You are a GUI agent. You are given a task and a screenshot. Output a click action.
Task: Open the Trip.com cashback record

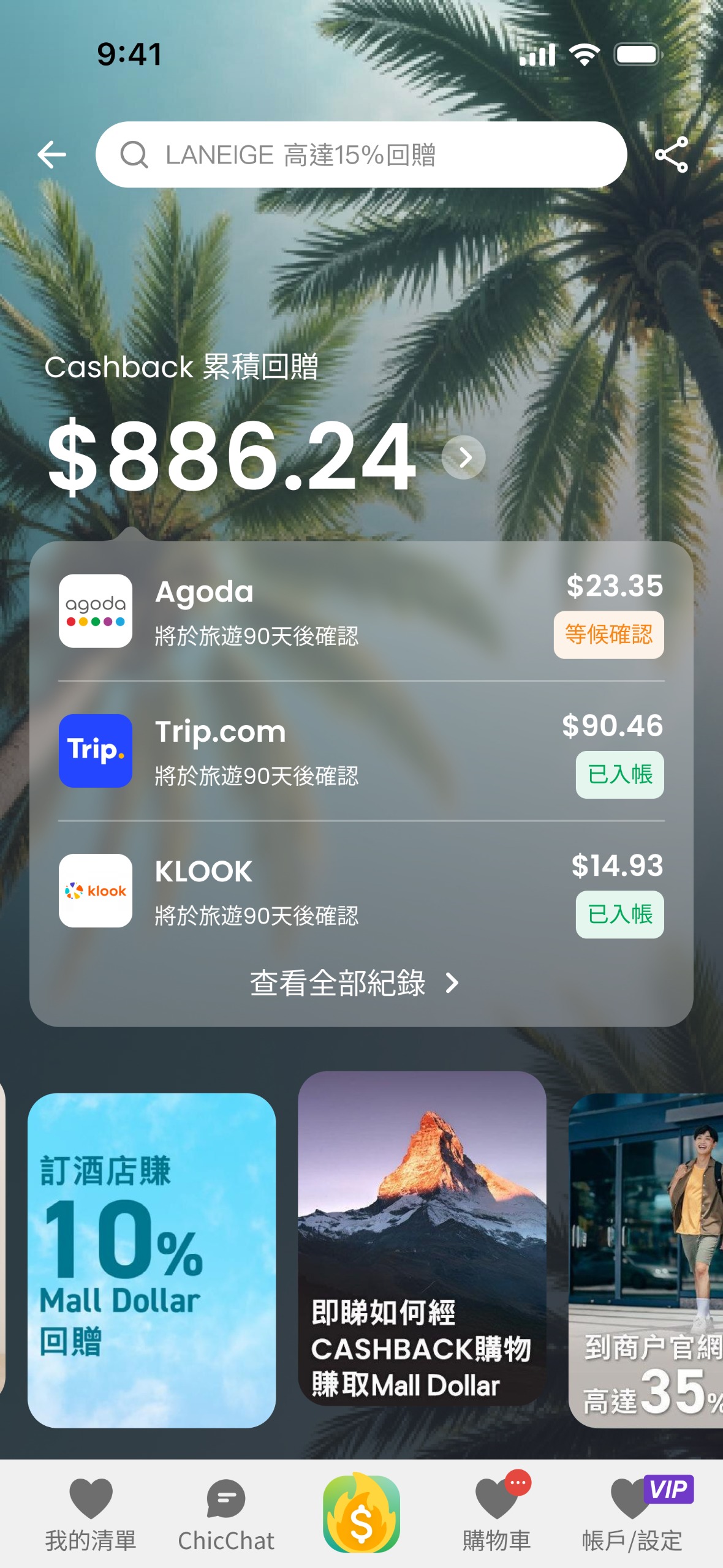pyautogui.click(x=362, y=751)
